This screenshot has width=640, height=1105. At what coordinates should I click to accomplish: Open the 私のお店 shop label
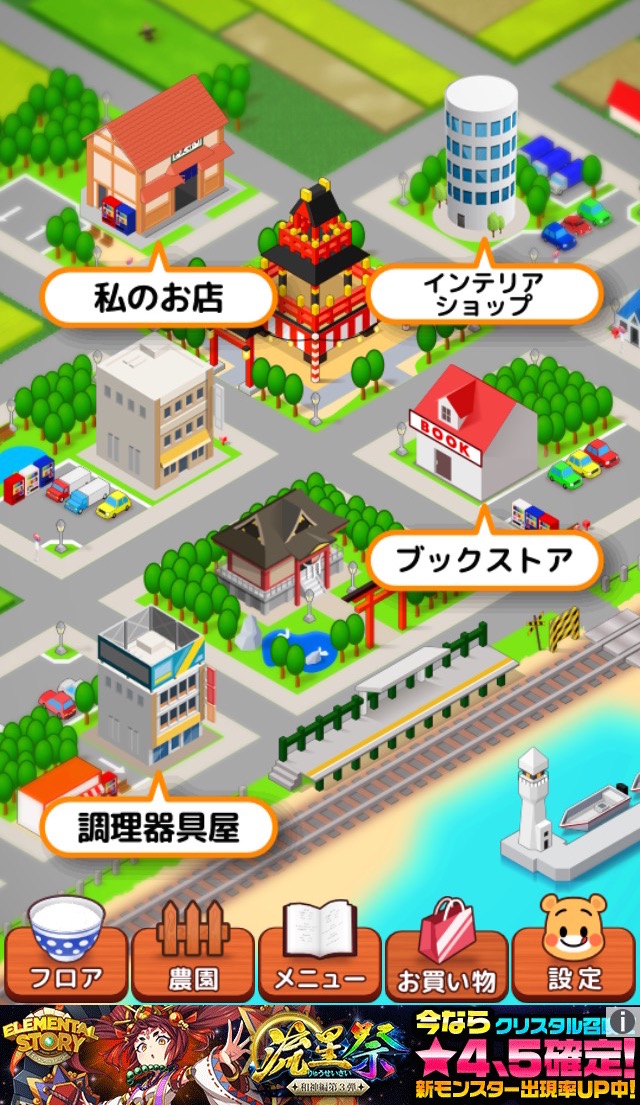(x=158, y=298)
